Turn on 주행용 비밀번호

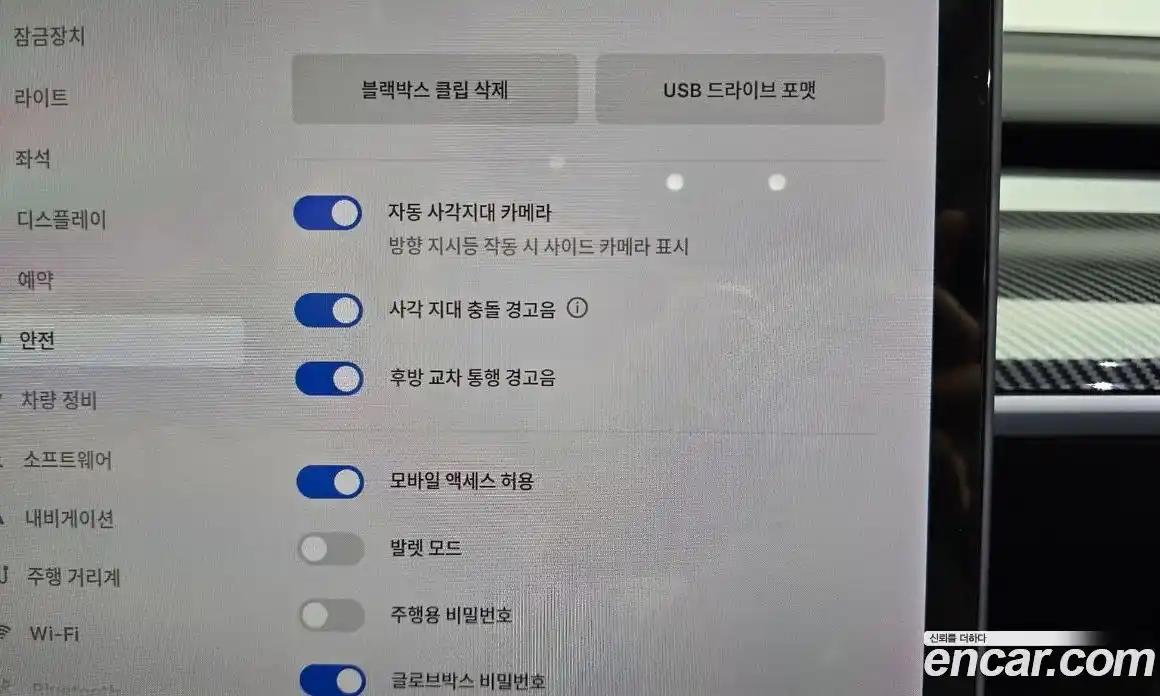point(331,615)
